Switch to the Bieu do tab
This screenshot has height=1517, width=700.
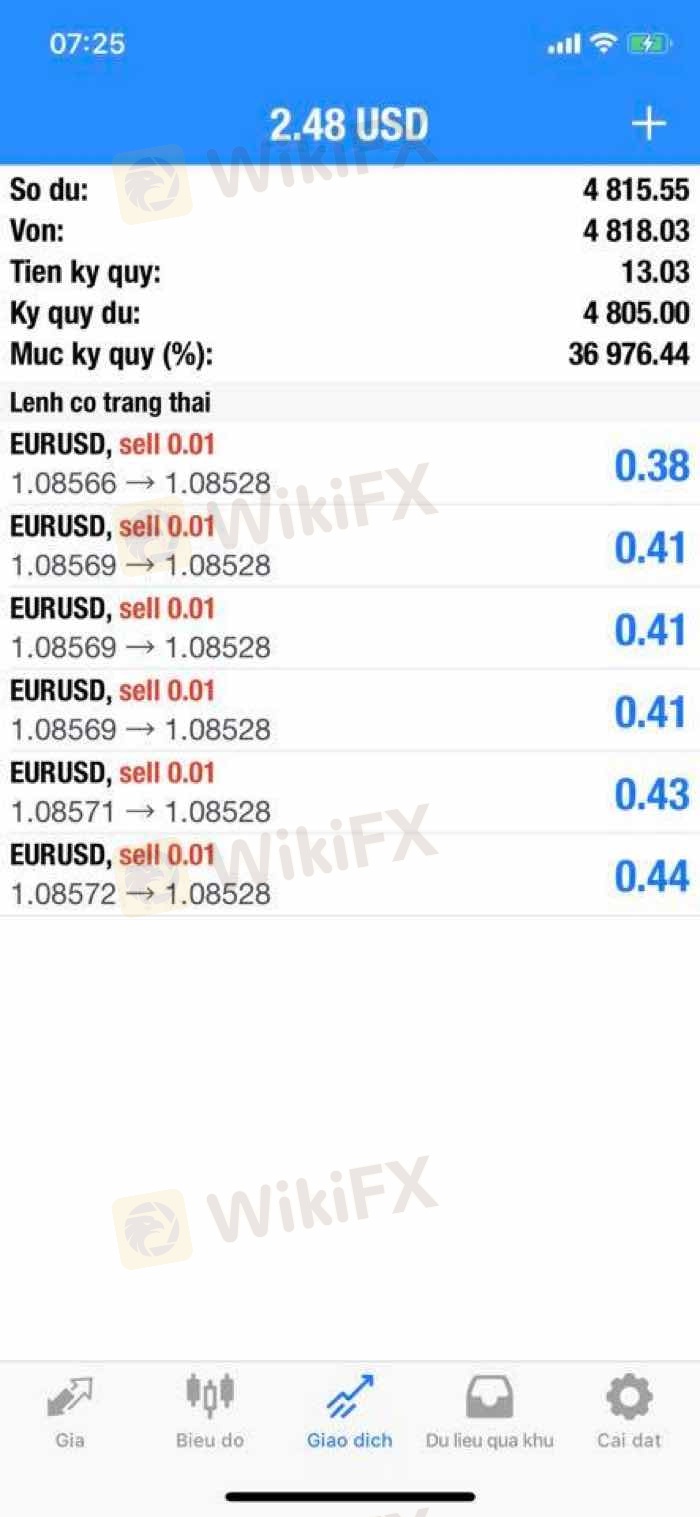pos(210,1412)
